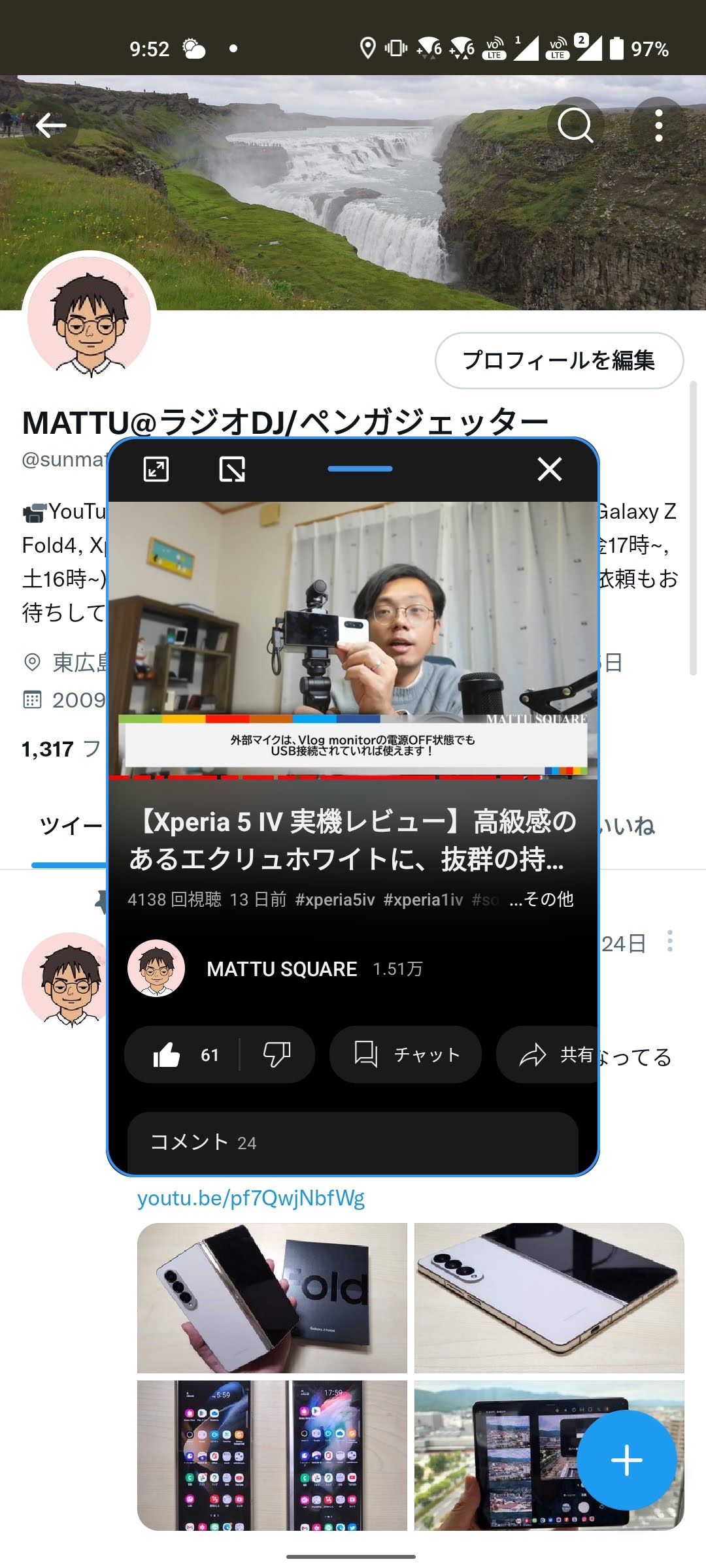Compose a new tweet with the plus button
The image size is (706, 1568).
[x=626, y=1460]
